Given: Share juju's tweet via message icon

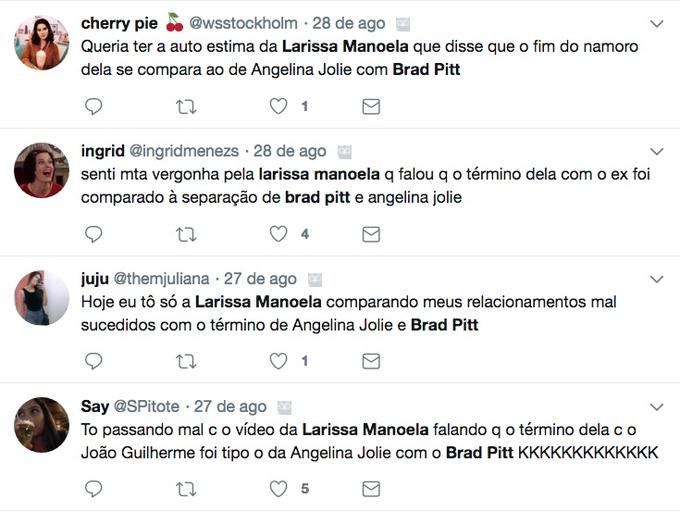Looking at the screenshot, I should click(x=371, y=361).
